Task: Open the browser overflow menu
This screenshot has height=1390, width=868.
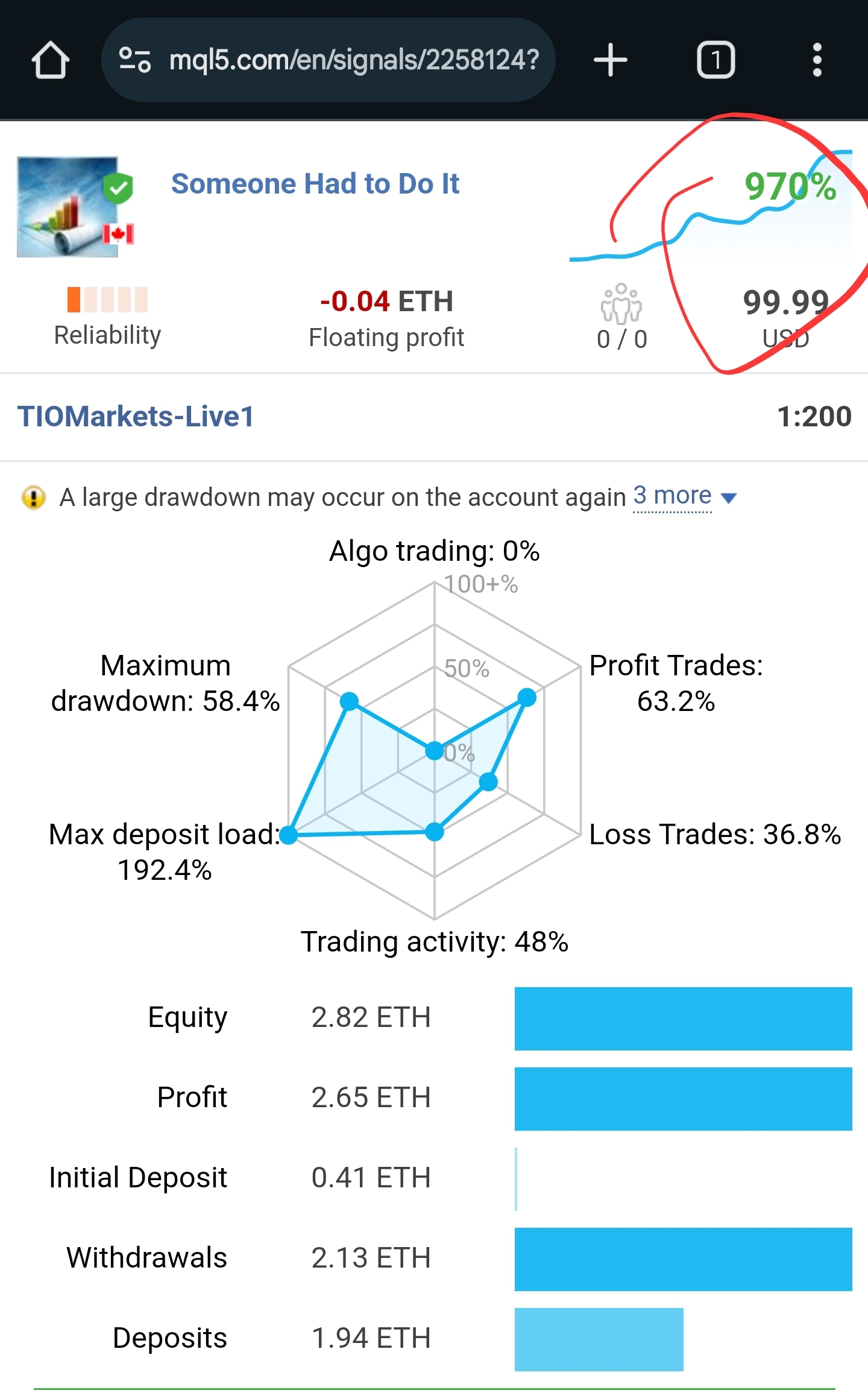Action: coord(817,60)
